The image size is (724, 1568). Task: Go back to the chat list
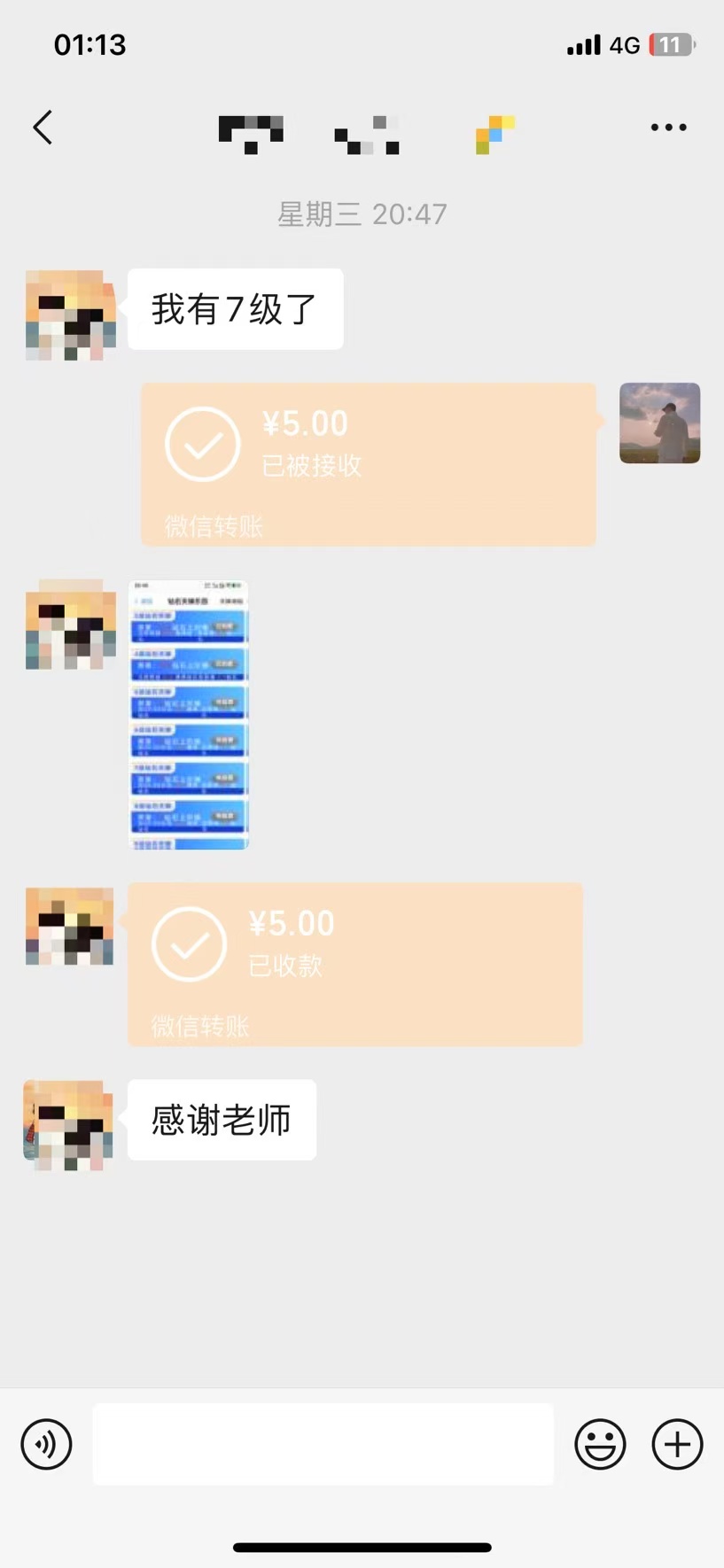click(43, 128)
